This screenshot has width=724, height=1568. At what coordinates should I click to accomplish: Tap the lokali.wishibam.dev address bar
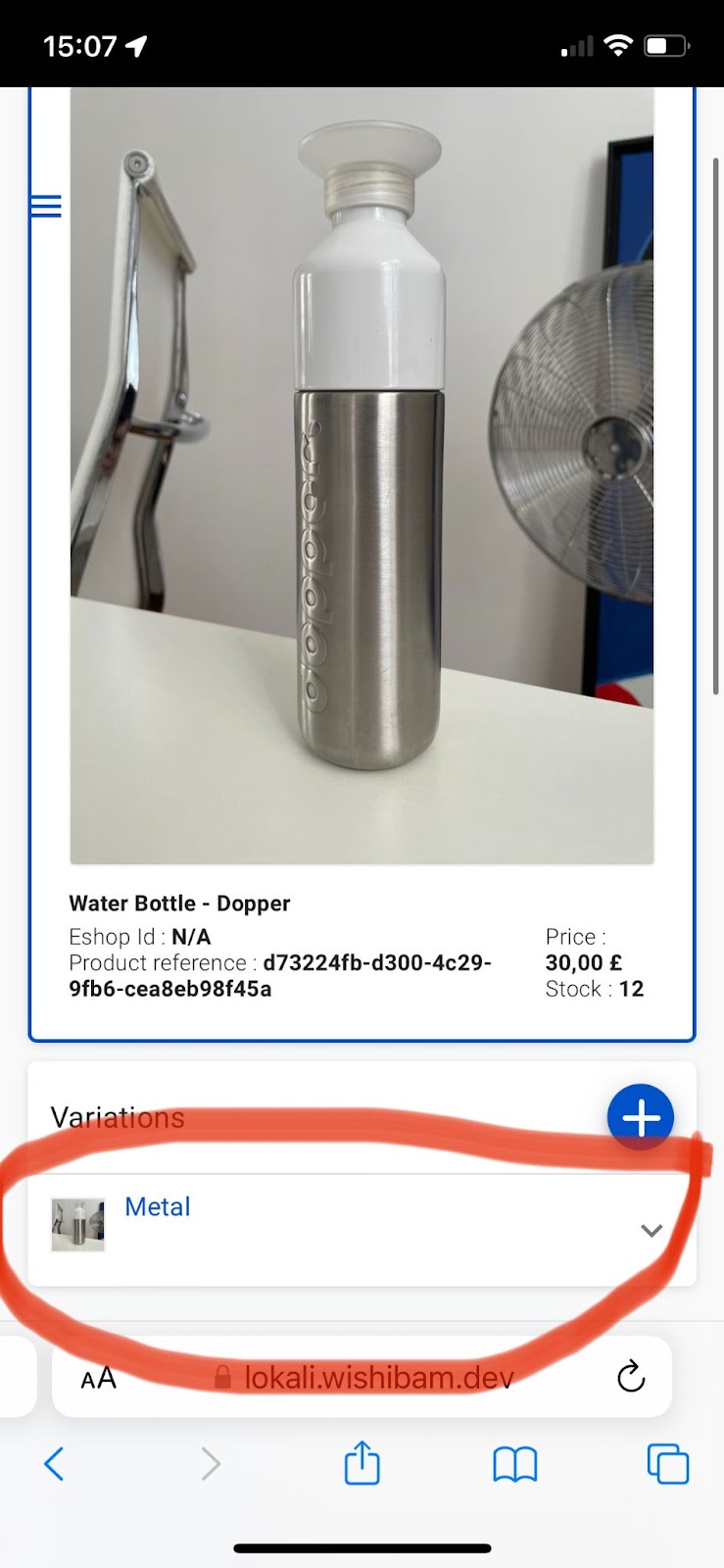point(377,1378)
